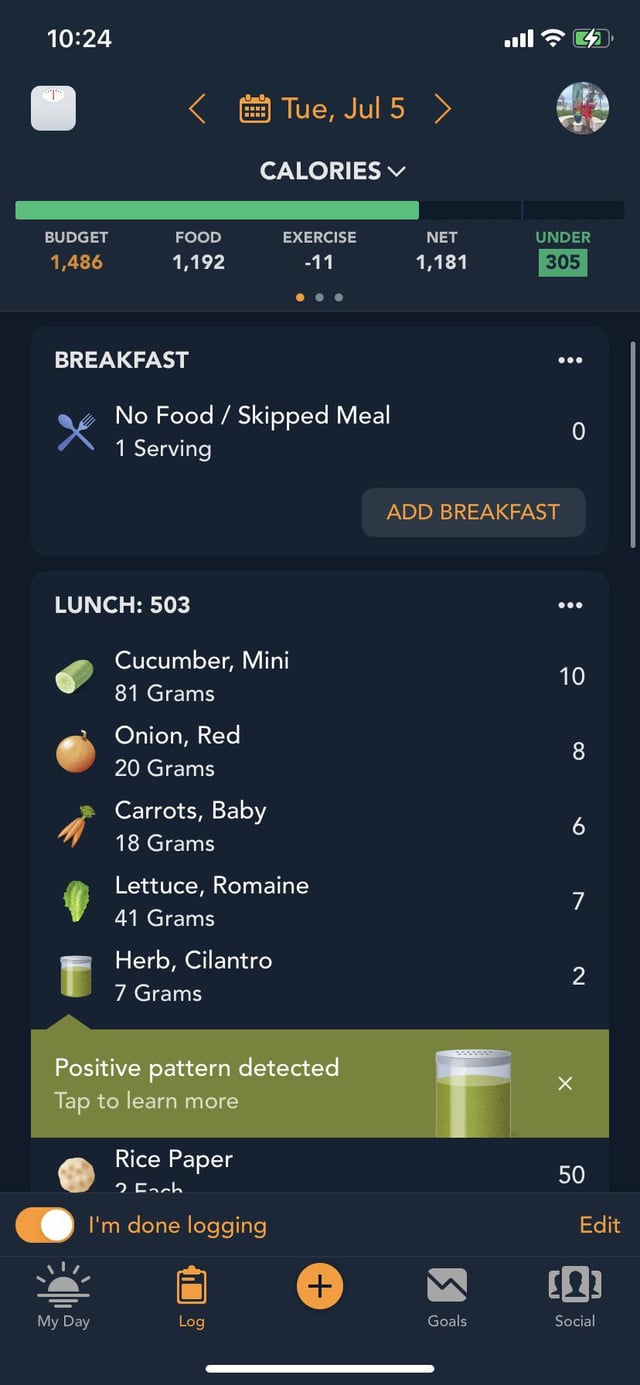Viewport: 640px width, 1385px height.
Task: Go to the previous day
Action: pos(197,108)
